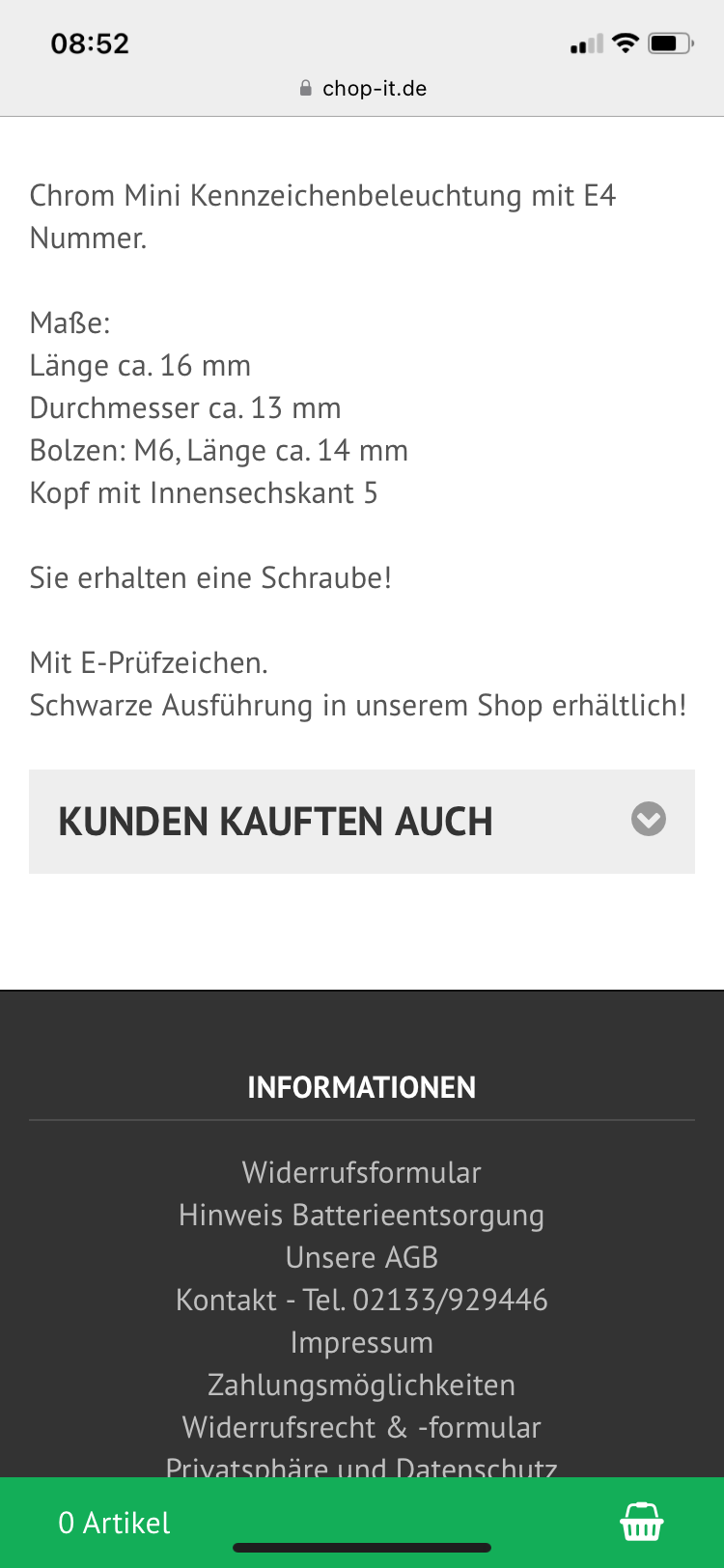Read Unsere AGB terms
The width and height of the screenshot is (724, 1568).
pyautogui.click(x=361, y=1257)
